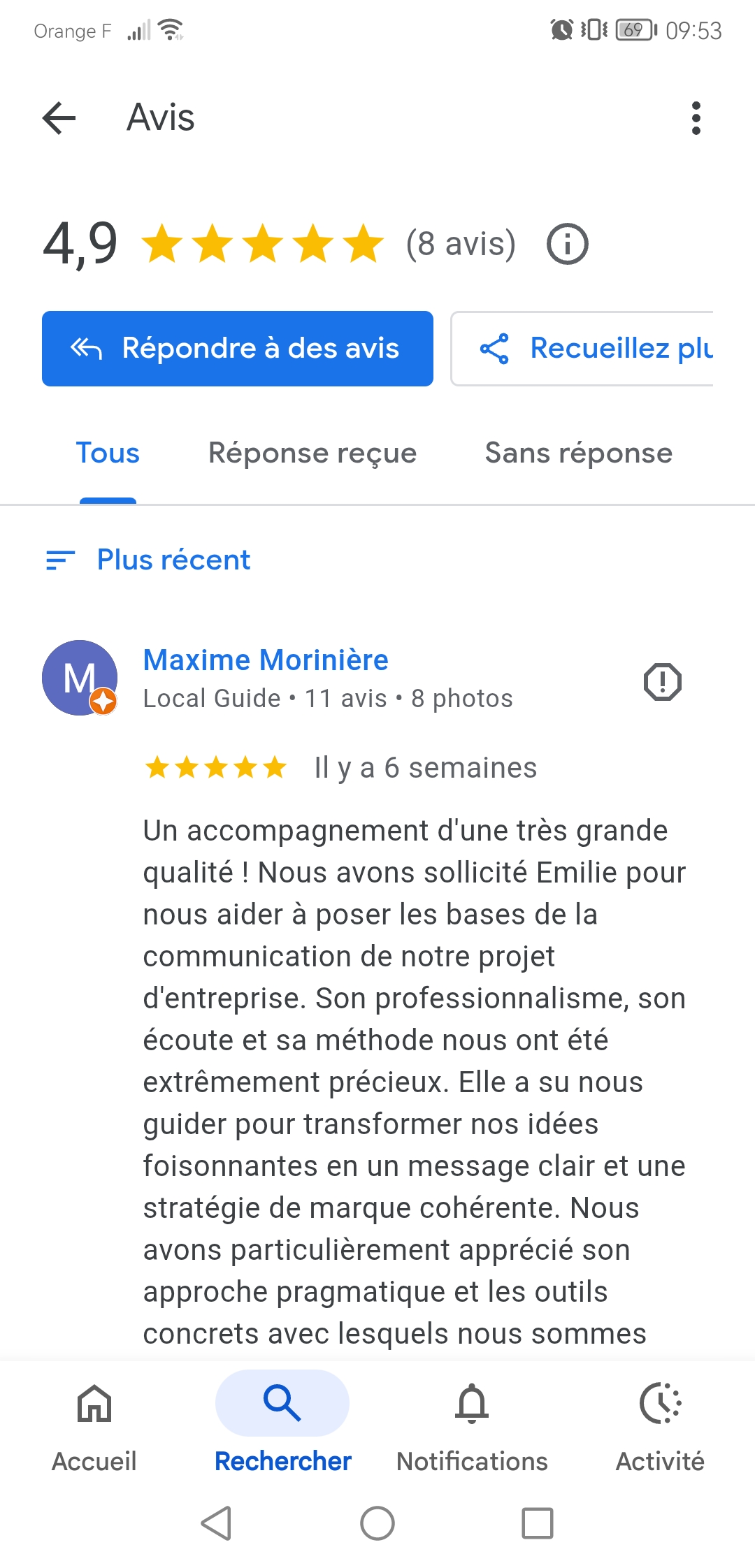Open recent apps with the square button
The height and width of the screenshot is (1568, 755).
point(538,1523)
